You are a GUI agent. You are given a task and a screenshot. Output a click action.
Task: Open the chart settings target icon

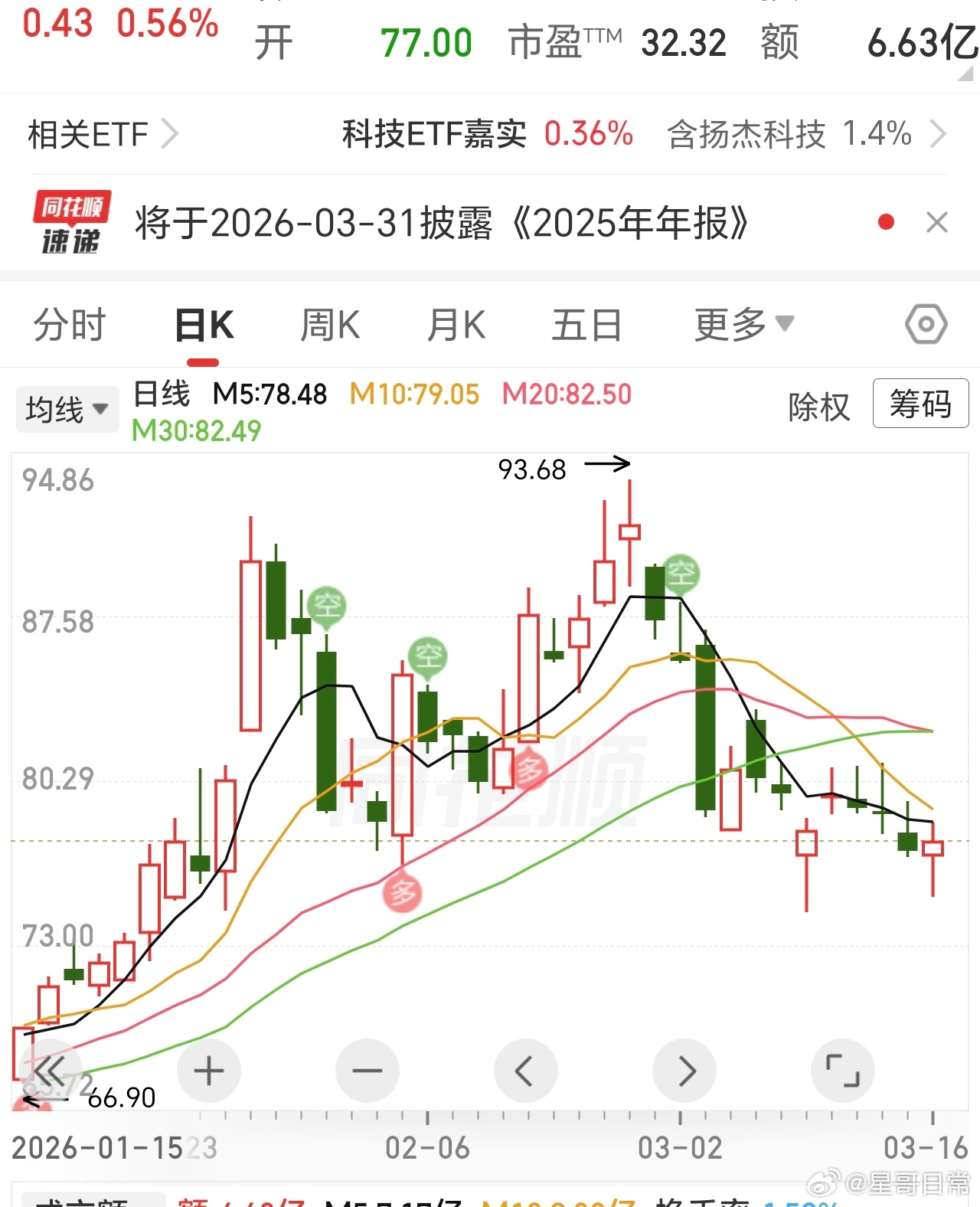(926, 324)
